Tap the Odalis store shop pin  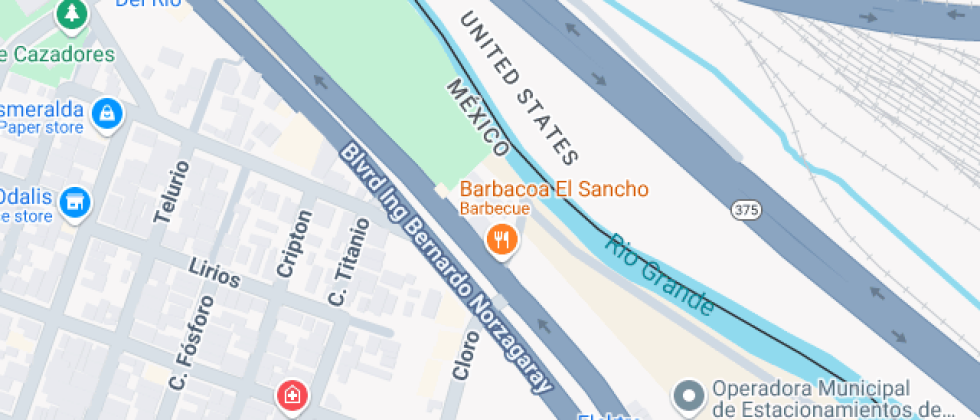point(75,203)
